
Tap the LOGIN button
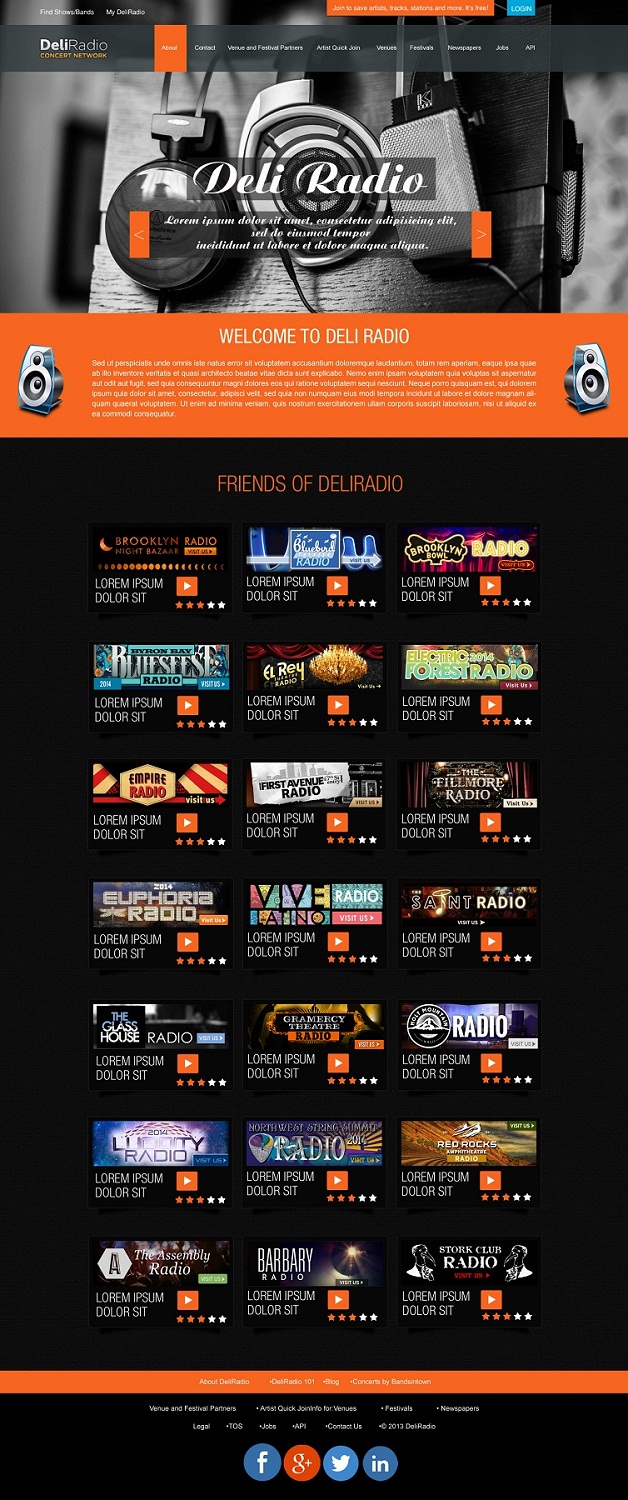click(521, 8)
